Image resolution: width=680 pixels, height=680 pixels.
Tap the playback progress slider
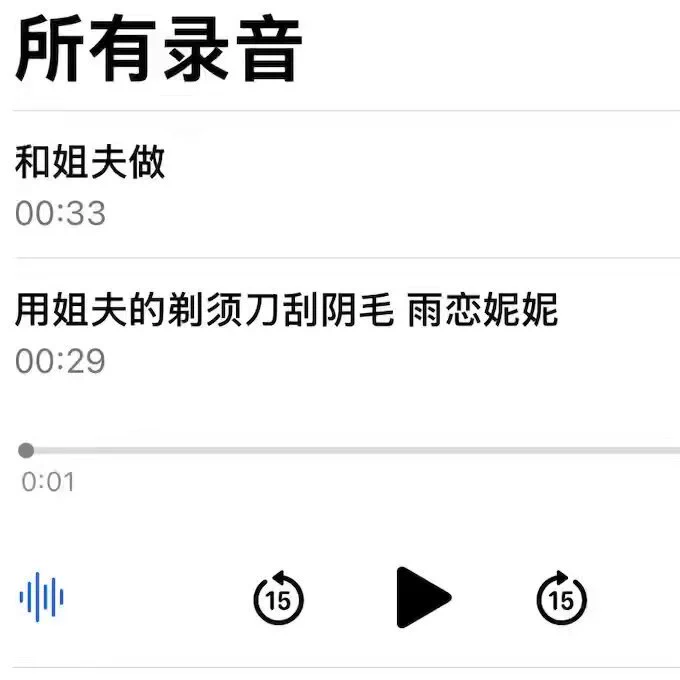point(350,451)
